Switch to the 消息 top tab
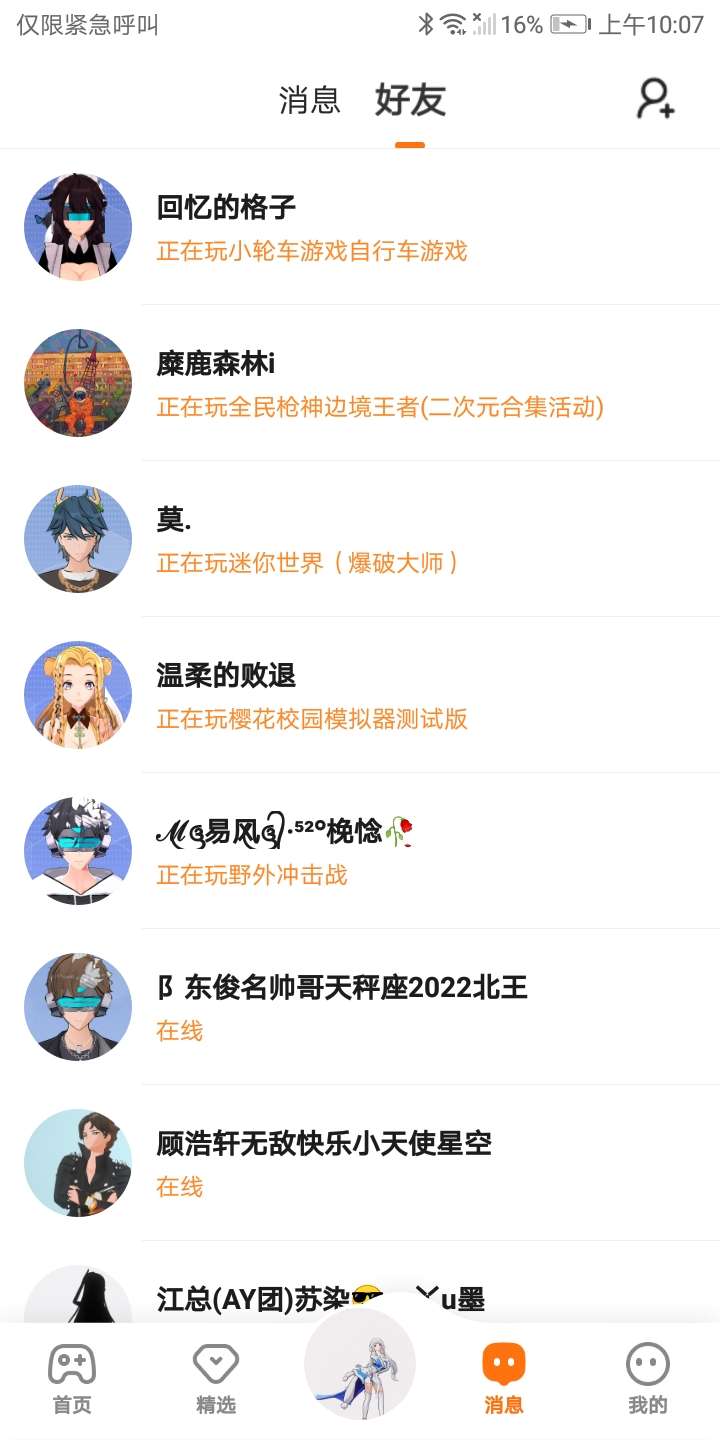This screenshot has width=720, height=1440. pos(309,100)
